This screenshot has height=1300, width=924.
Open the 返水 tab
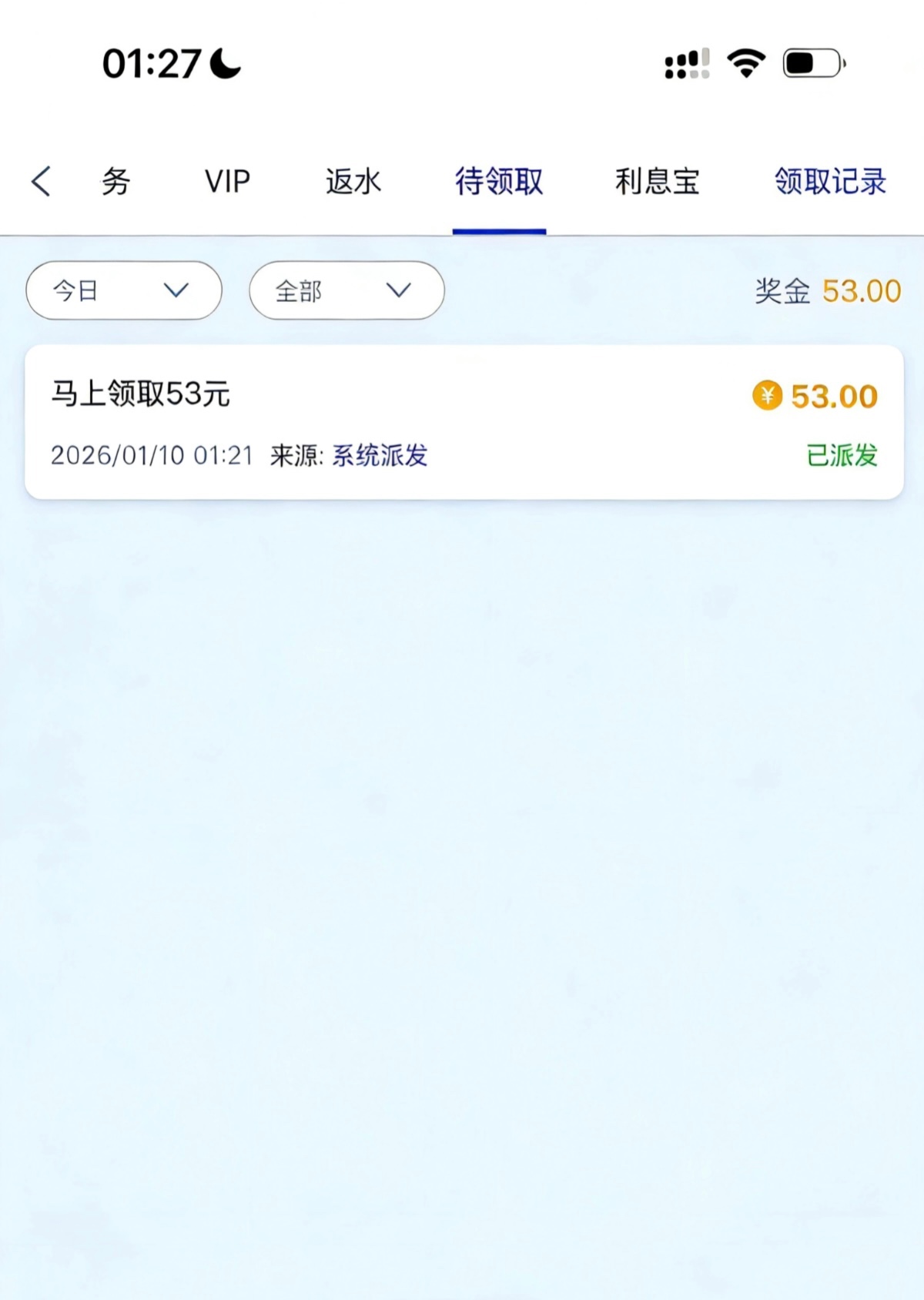[353, 182]
